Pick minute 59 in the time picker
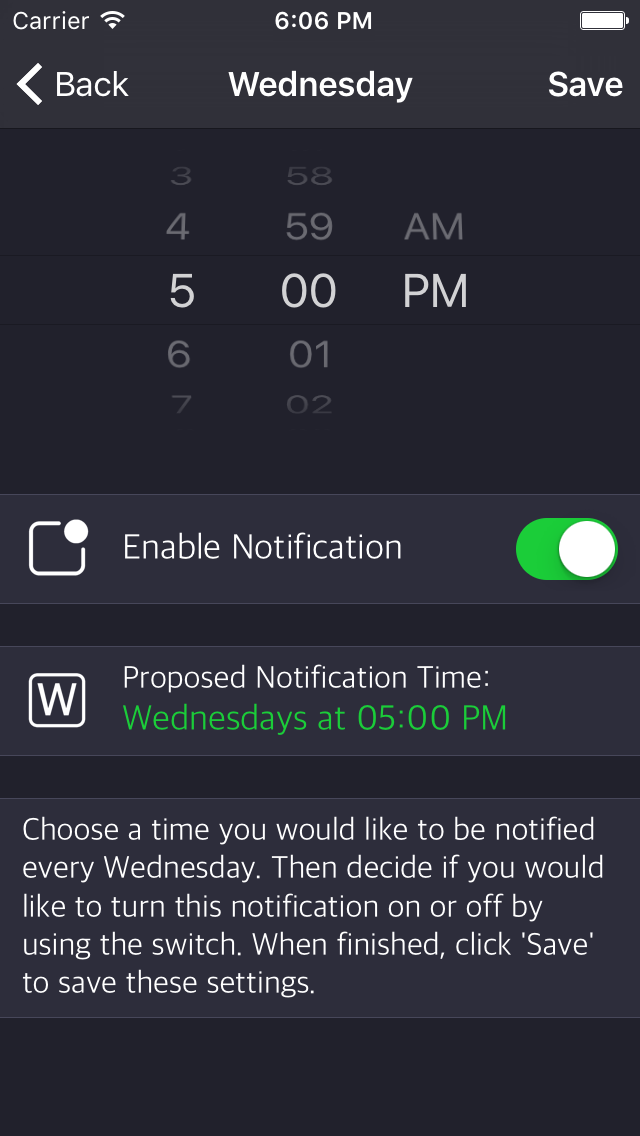 coord(309,227)
